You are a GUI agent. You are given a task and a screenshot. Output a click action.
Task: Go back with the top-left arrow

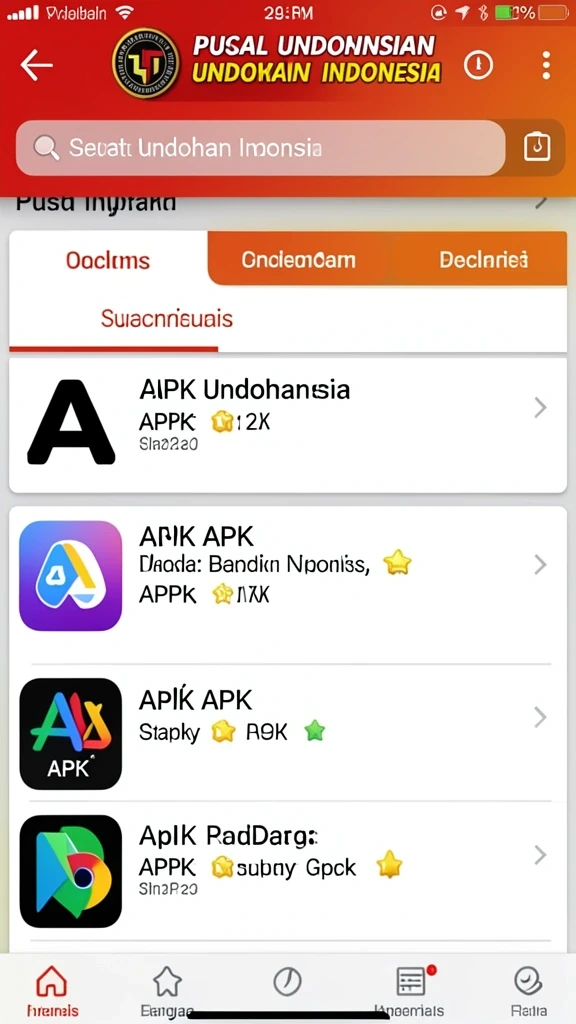[36, 65]
